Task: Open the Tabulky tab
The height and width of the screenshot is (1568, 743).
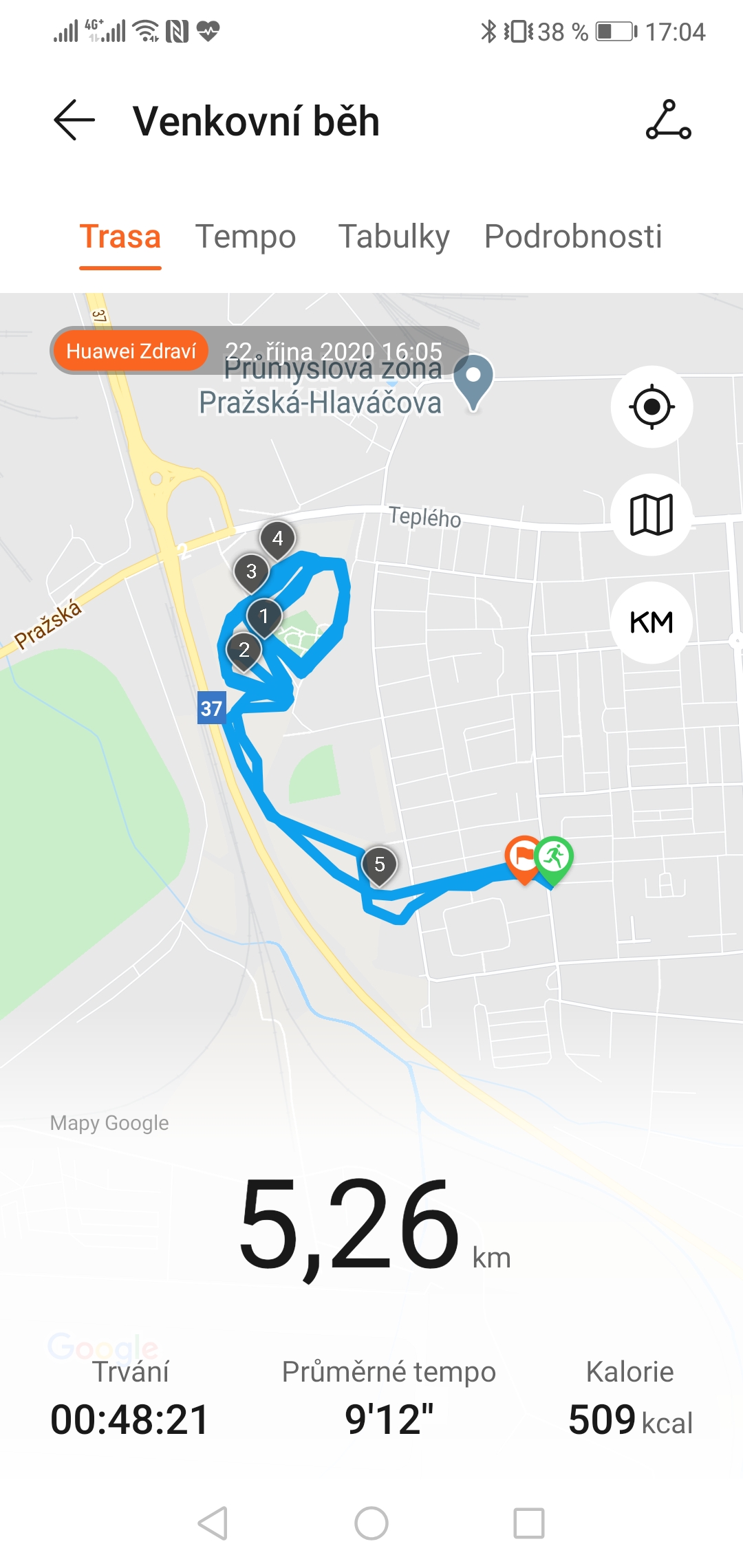Action: 394,237
